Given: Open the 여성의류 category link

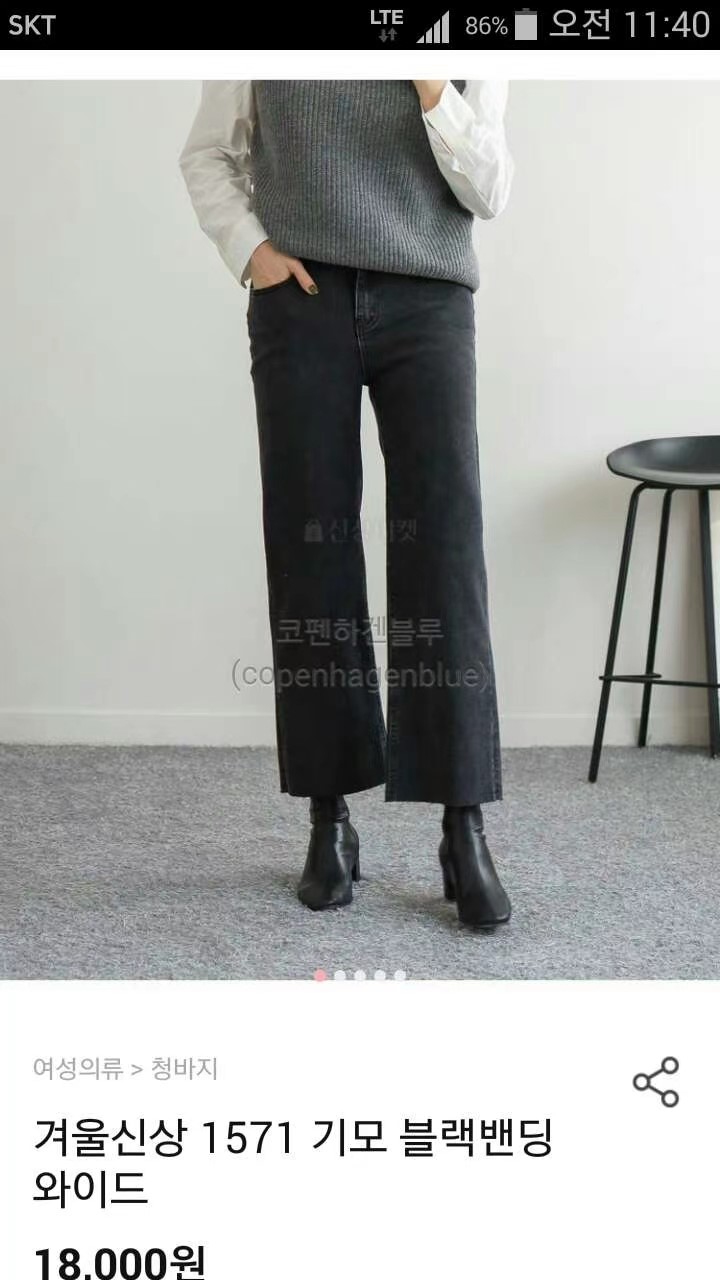Looking at the screenshot, I should pyautogui.click(x=78, y=1068).
